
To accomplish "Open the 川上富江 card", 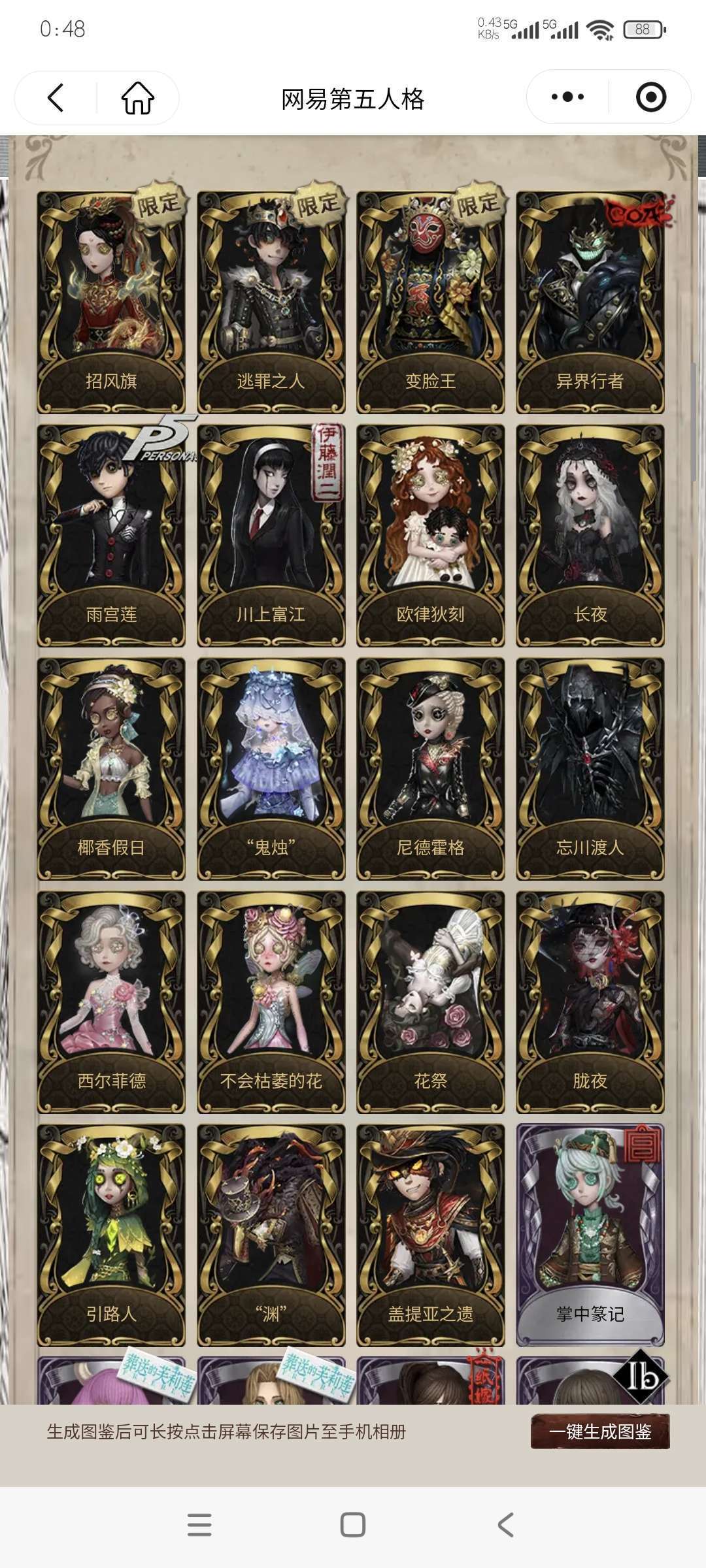I will click(x=272, y=529).
